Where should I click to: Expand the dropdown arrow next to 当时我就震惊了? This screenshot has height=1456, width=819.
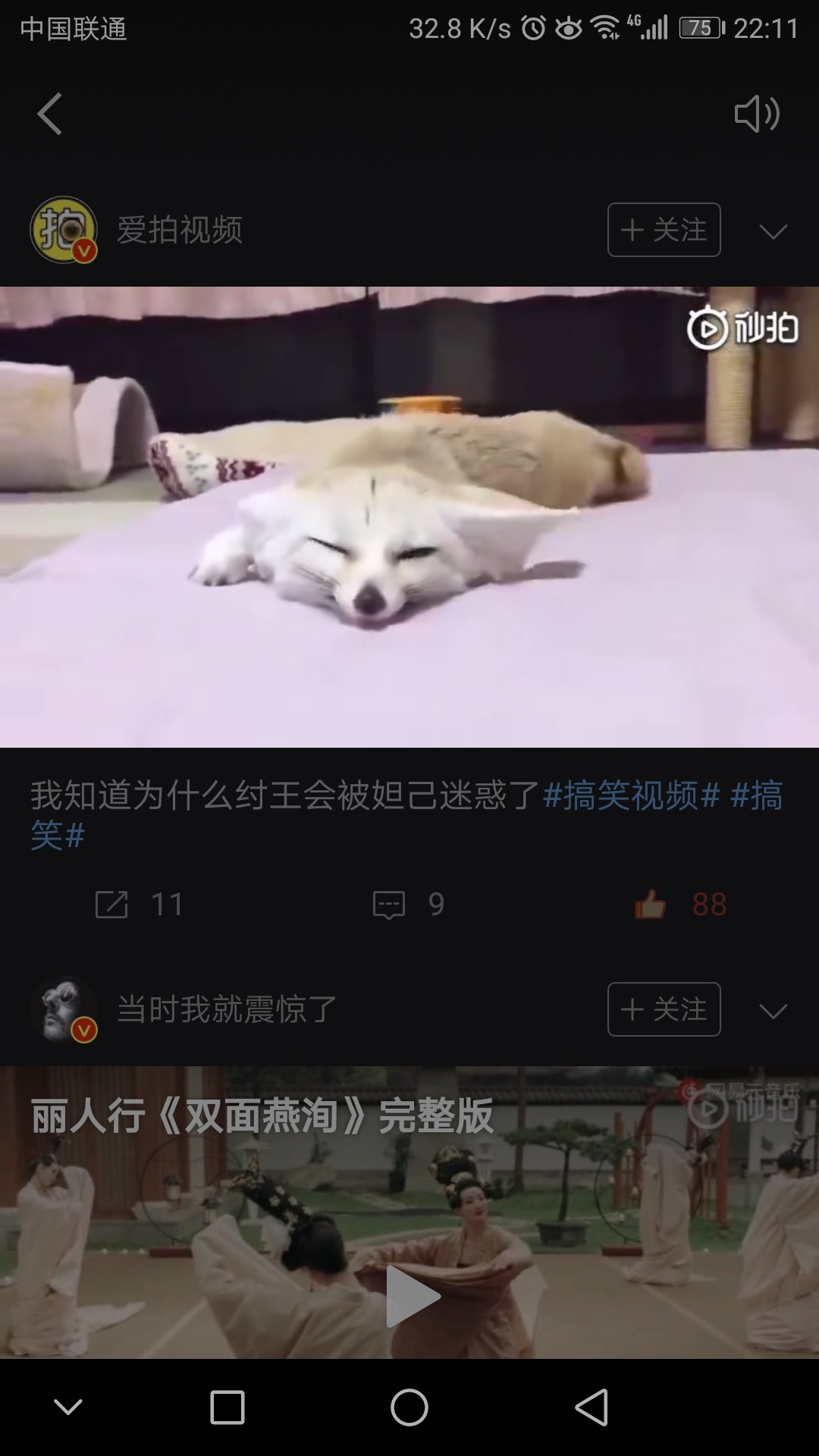[773, 1010]
